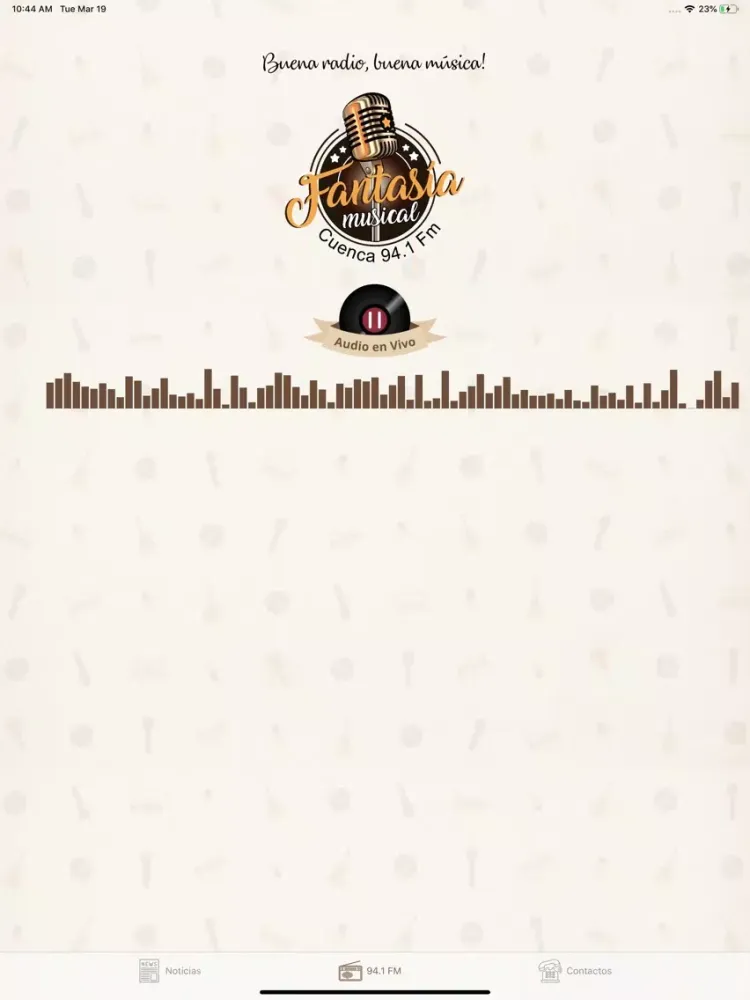Open the Noticias tab

169,971
